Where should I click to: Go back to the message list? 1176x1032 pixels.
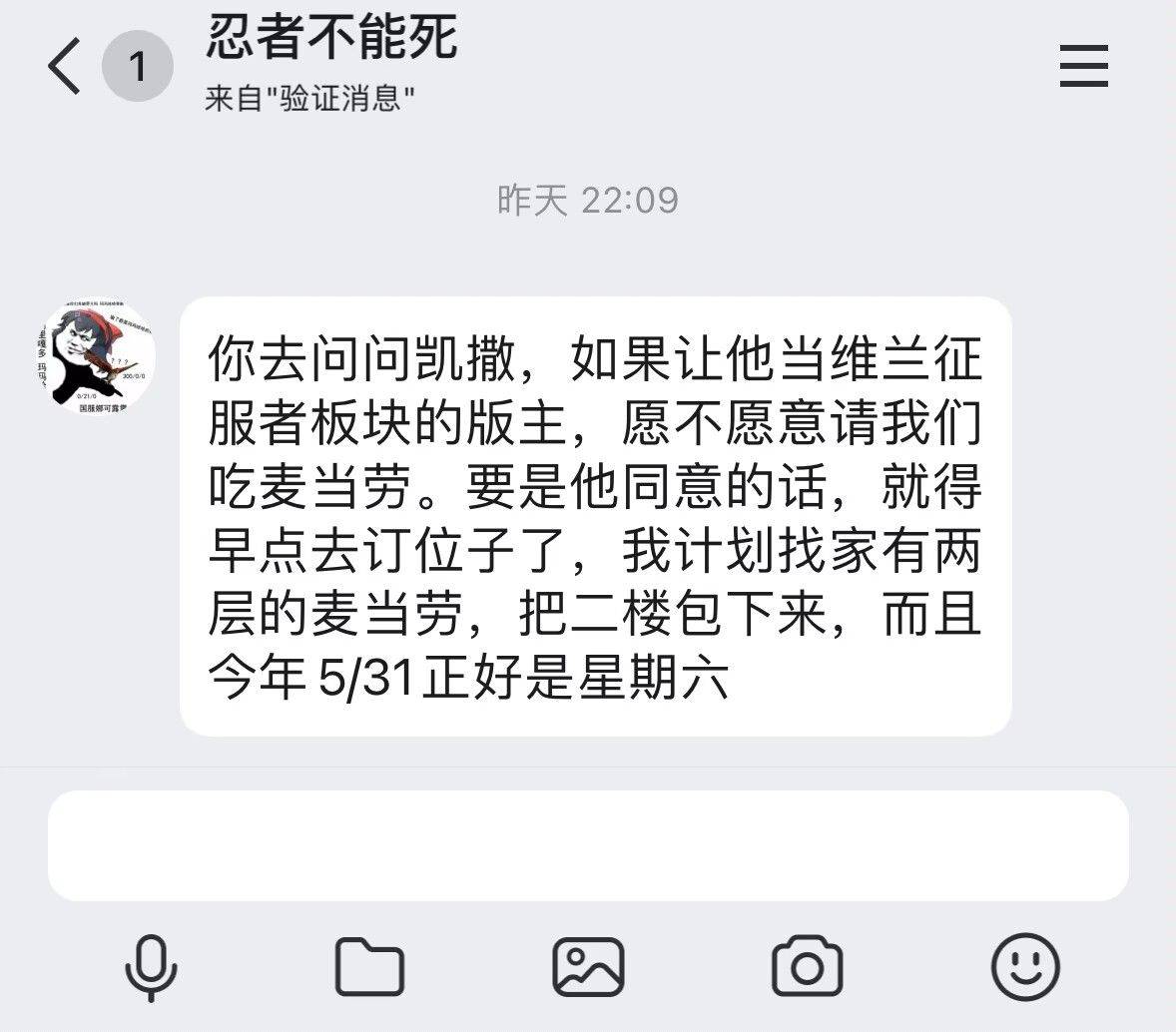[x=66, y=67]
